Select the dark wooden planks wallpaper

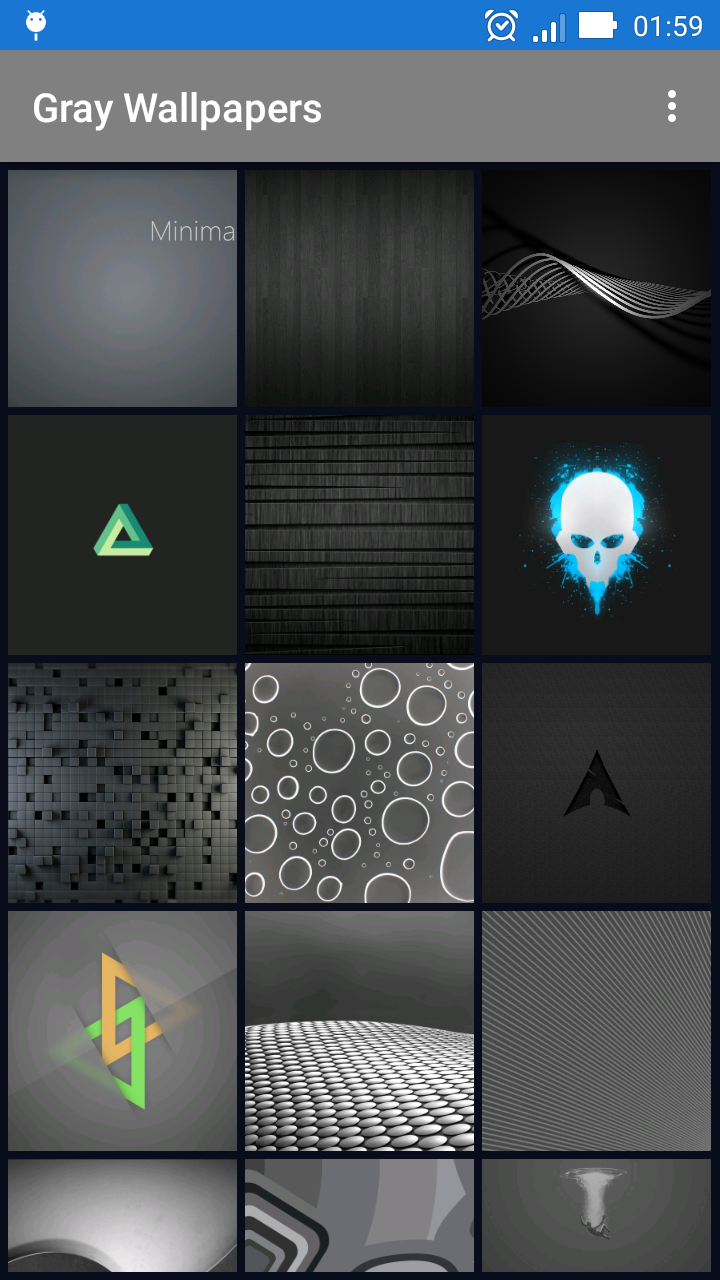pos(359,287)
